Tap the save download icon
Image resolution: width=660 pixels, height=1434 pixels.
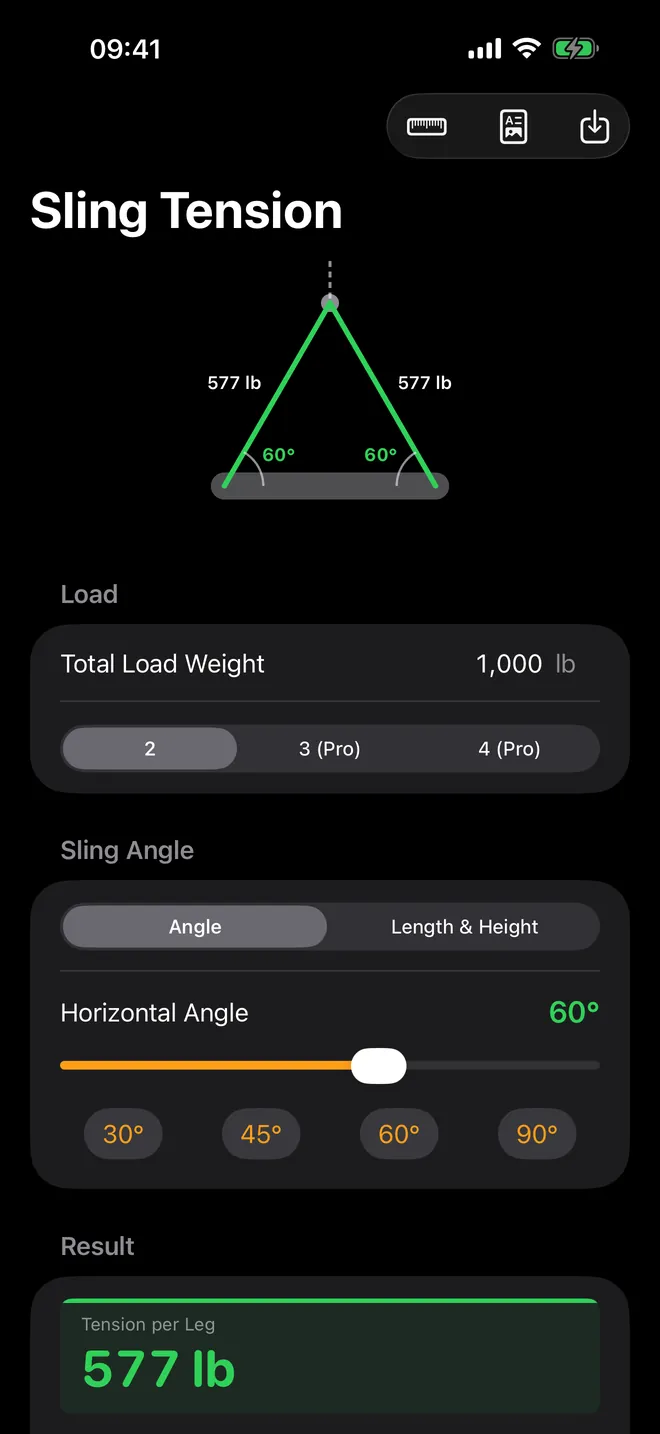[x=595, y=127]
